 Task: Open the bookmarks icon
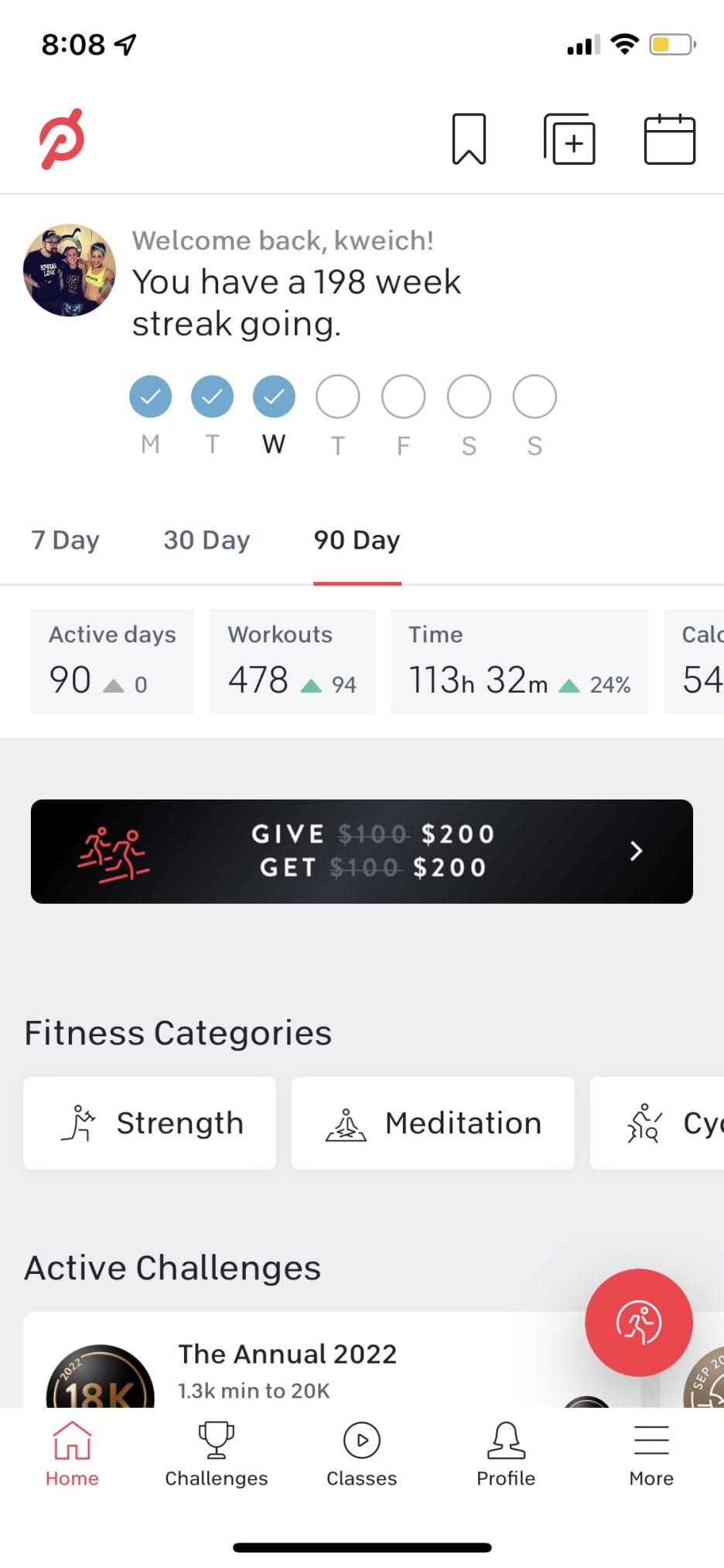(469, 139)
